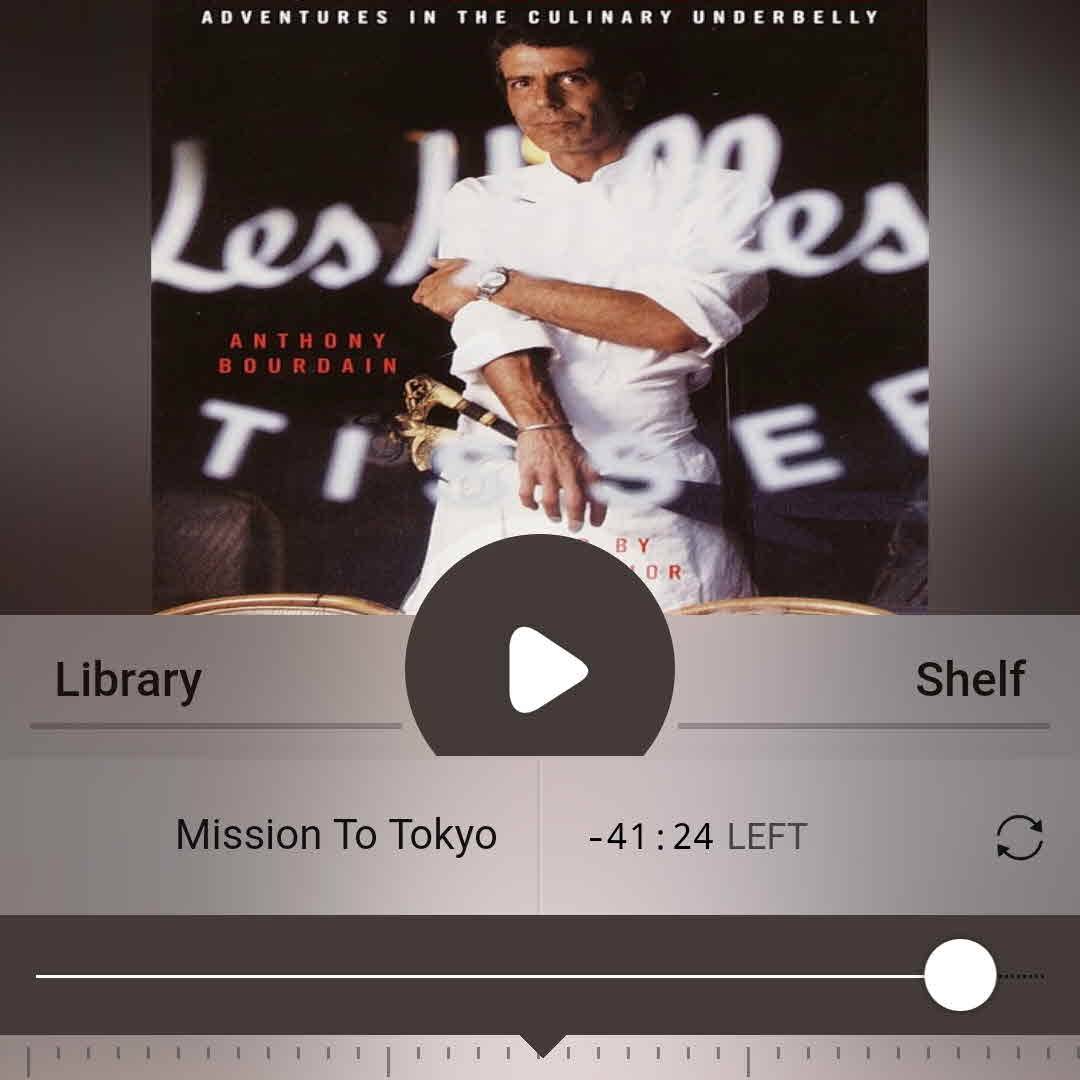1080x1080 pixels.
Task: Play the audiobook
Action: pyautogui.click(x=540, y=670)
